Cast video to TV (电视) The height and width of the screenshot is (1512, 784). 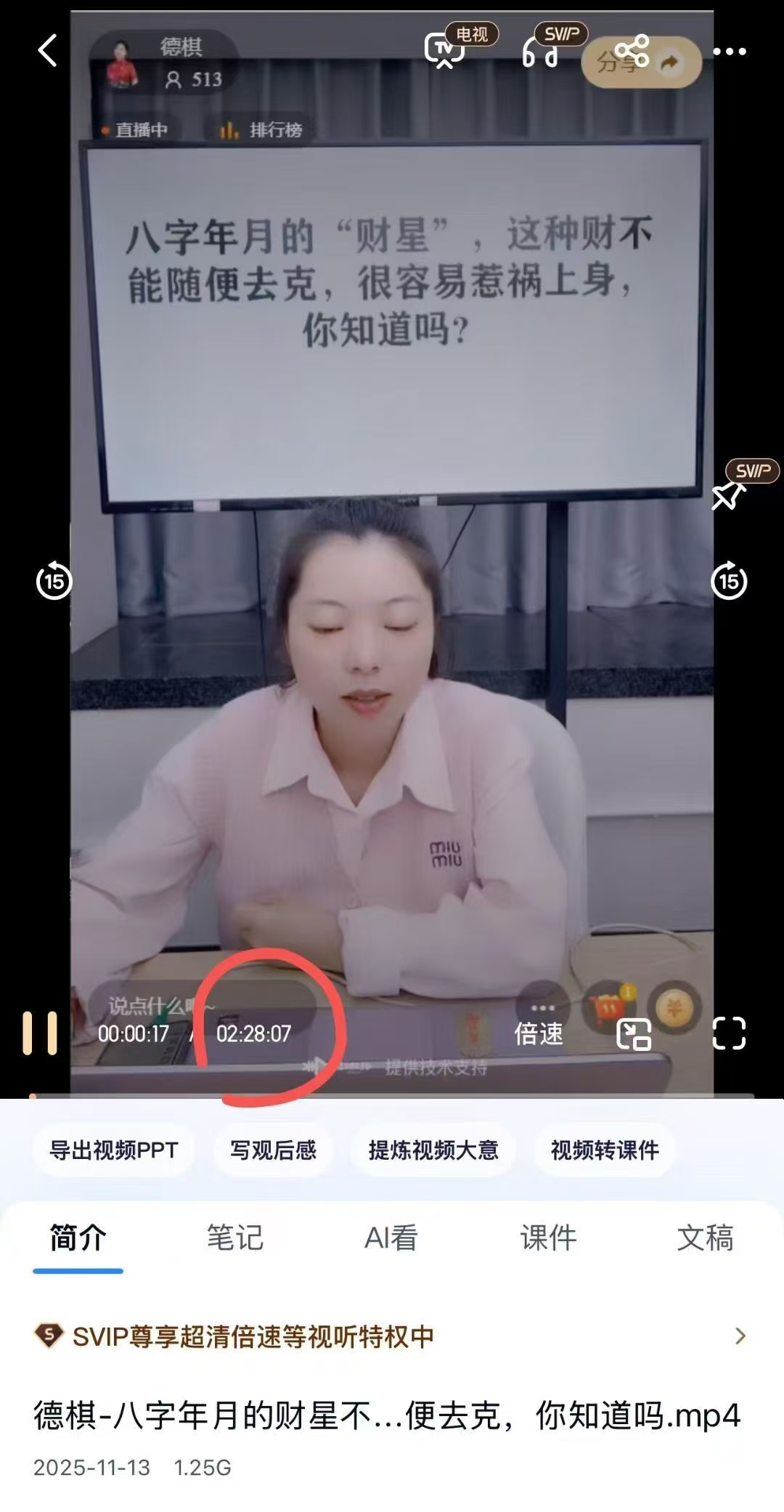pyautogui.click(x=444, y=51)
